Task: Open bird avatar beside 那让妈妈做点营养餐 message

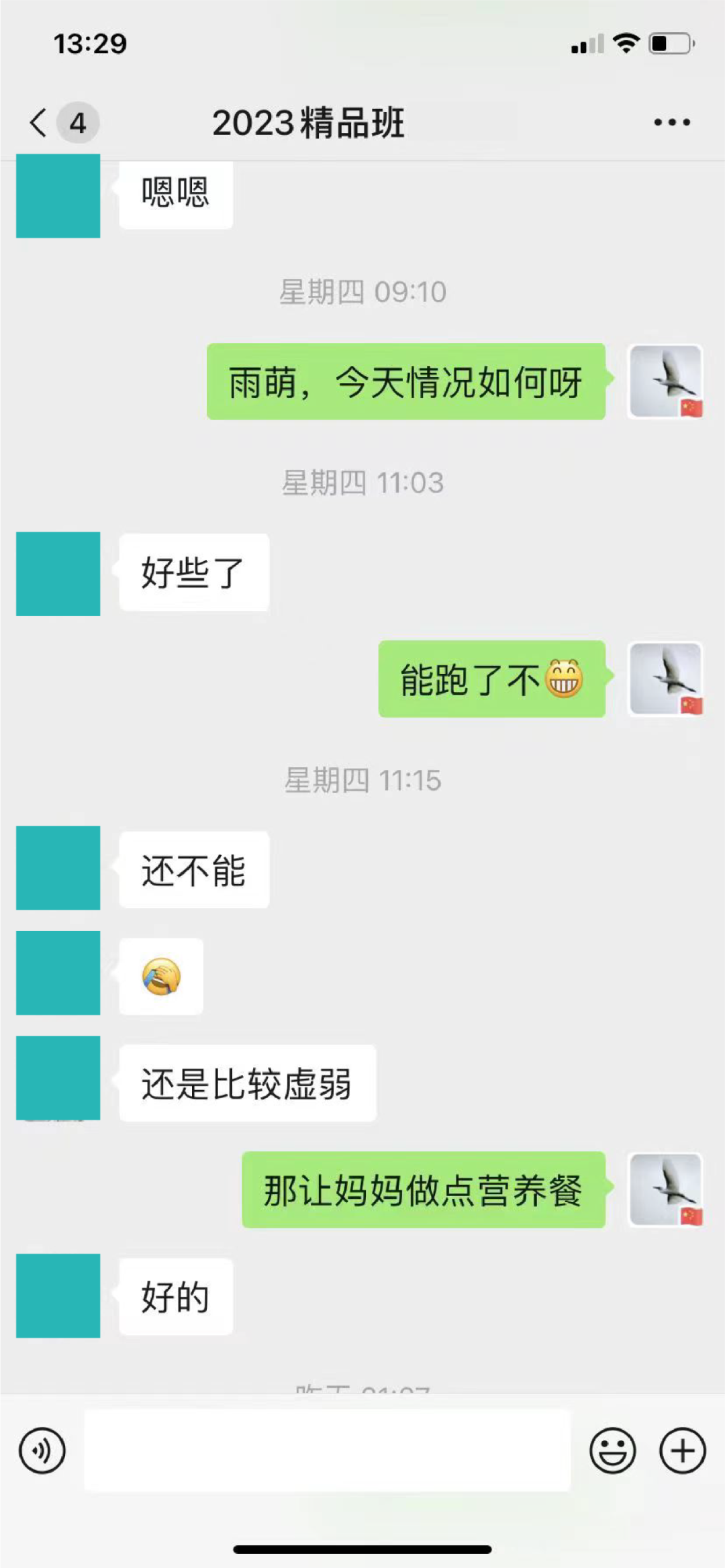Action: (665, 1190)
